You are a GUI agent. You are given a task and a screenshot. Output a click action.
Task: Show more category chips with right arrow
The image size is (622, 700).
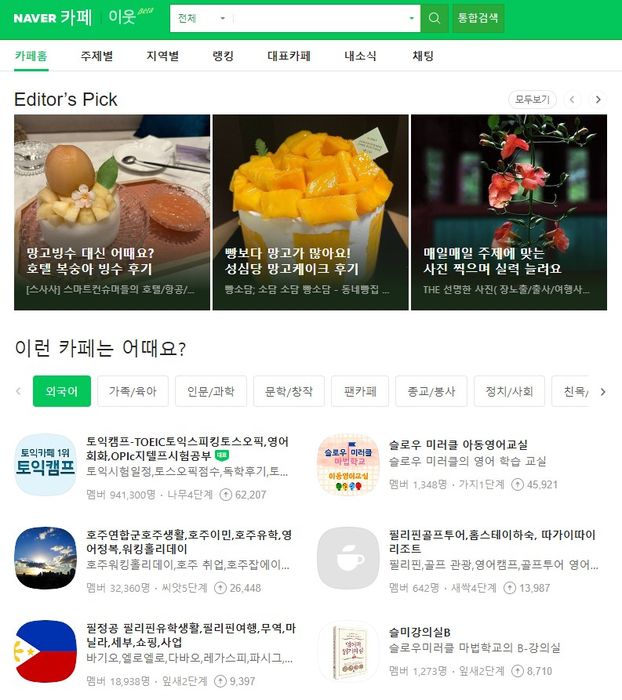tap(602, 391)
